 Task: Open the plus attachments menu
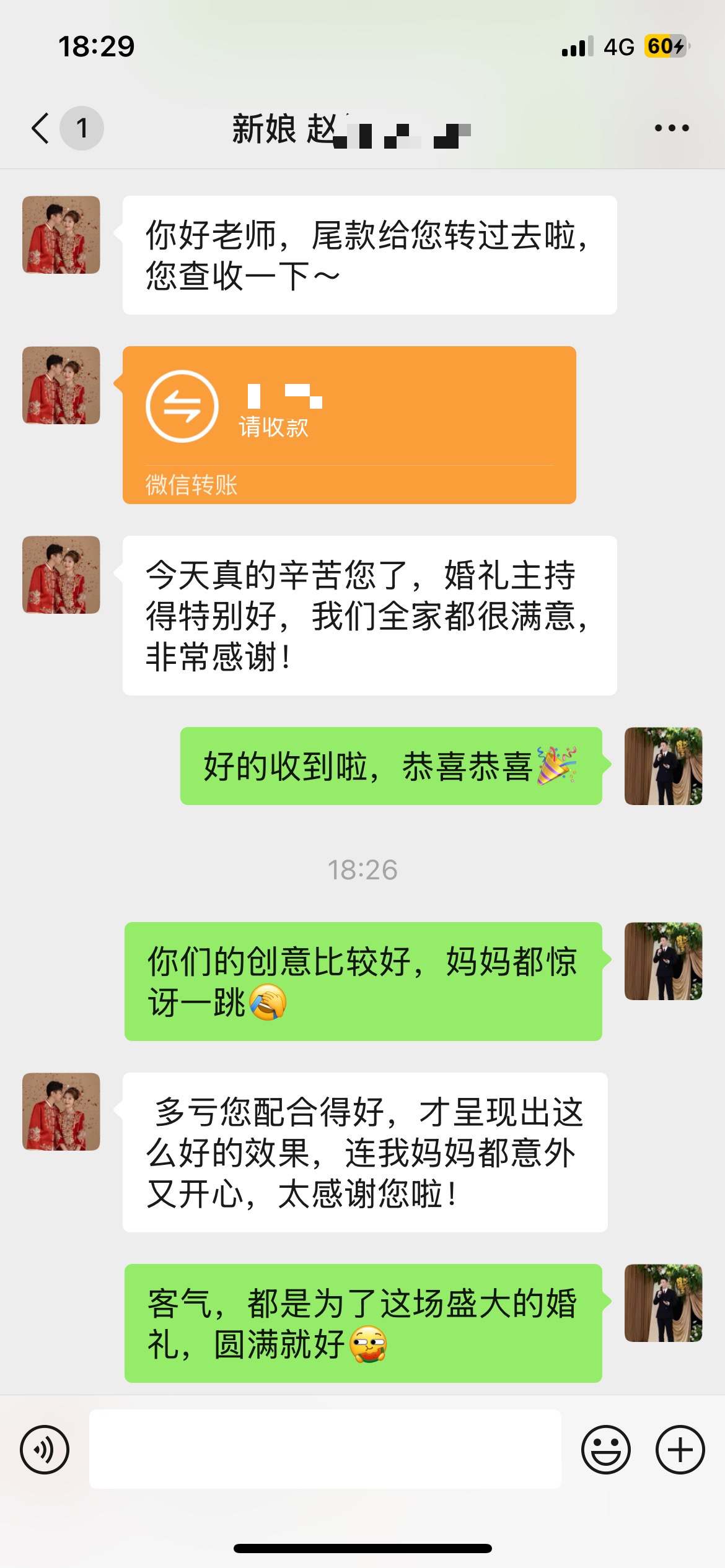click(x=680, y=1450)
